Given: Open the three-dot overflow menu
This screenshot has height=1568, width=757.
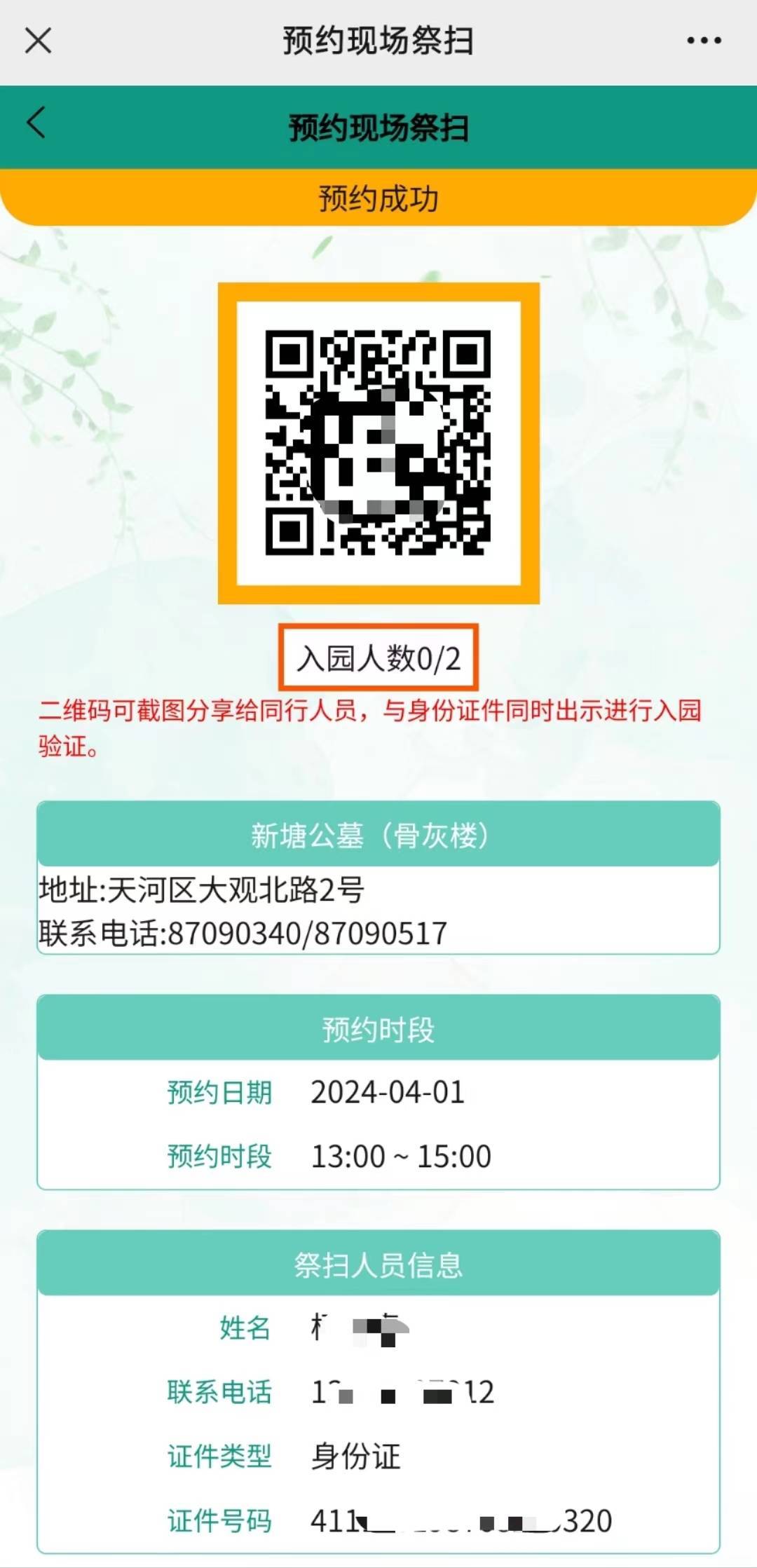Looking at the screenshot, I should click(704, 41).
